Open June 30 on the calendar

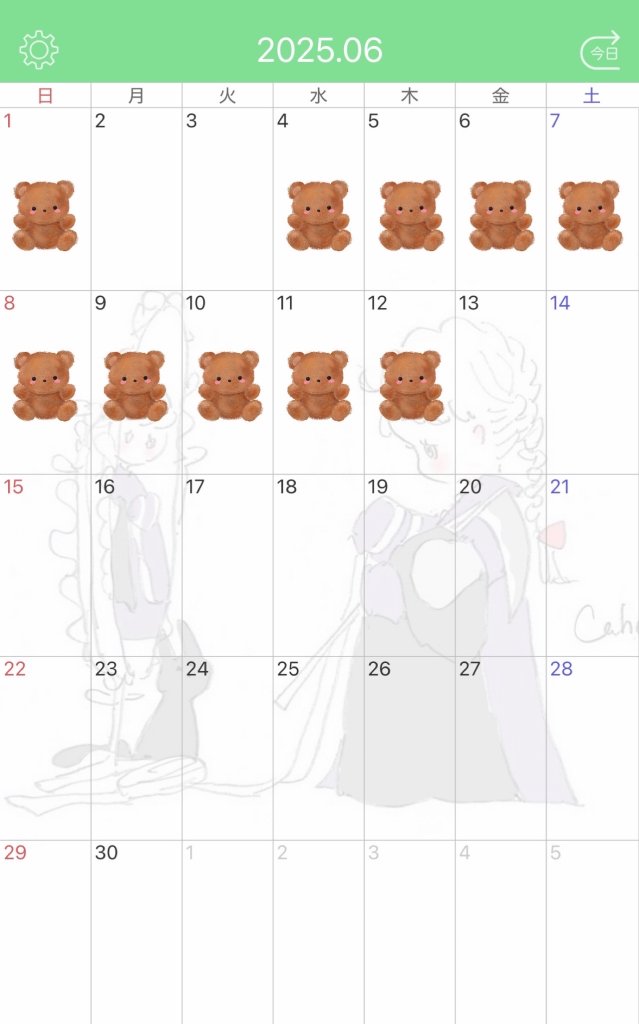[136, 930]
